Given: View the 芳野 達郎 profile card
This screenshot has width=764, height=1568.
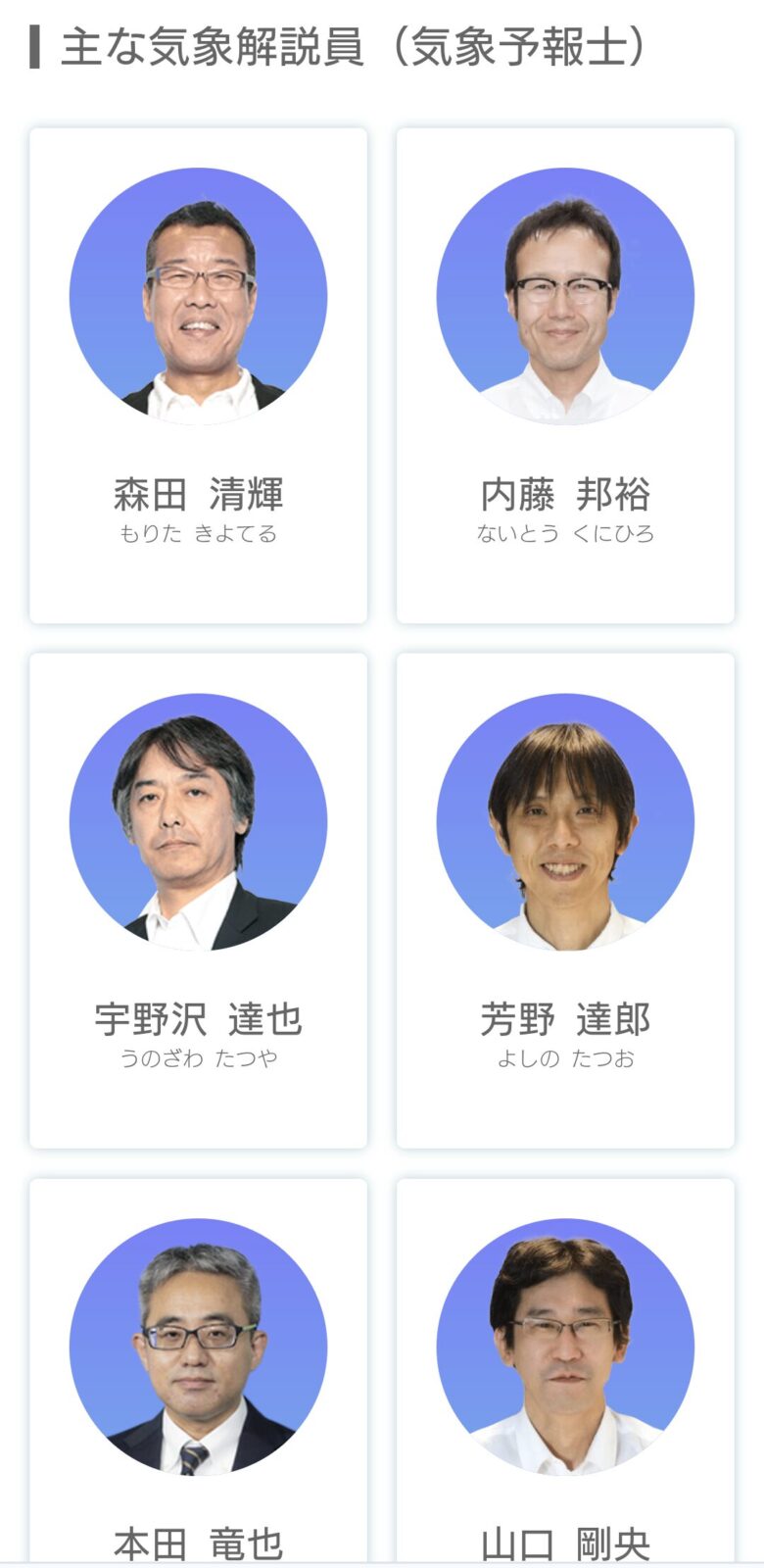Looking at the screenshot, I should coord(565,902).
